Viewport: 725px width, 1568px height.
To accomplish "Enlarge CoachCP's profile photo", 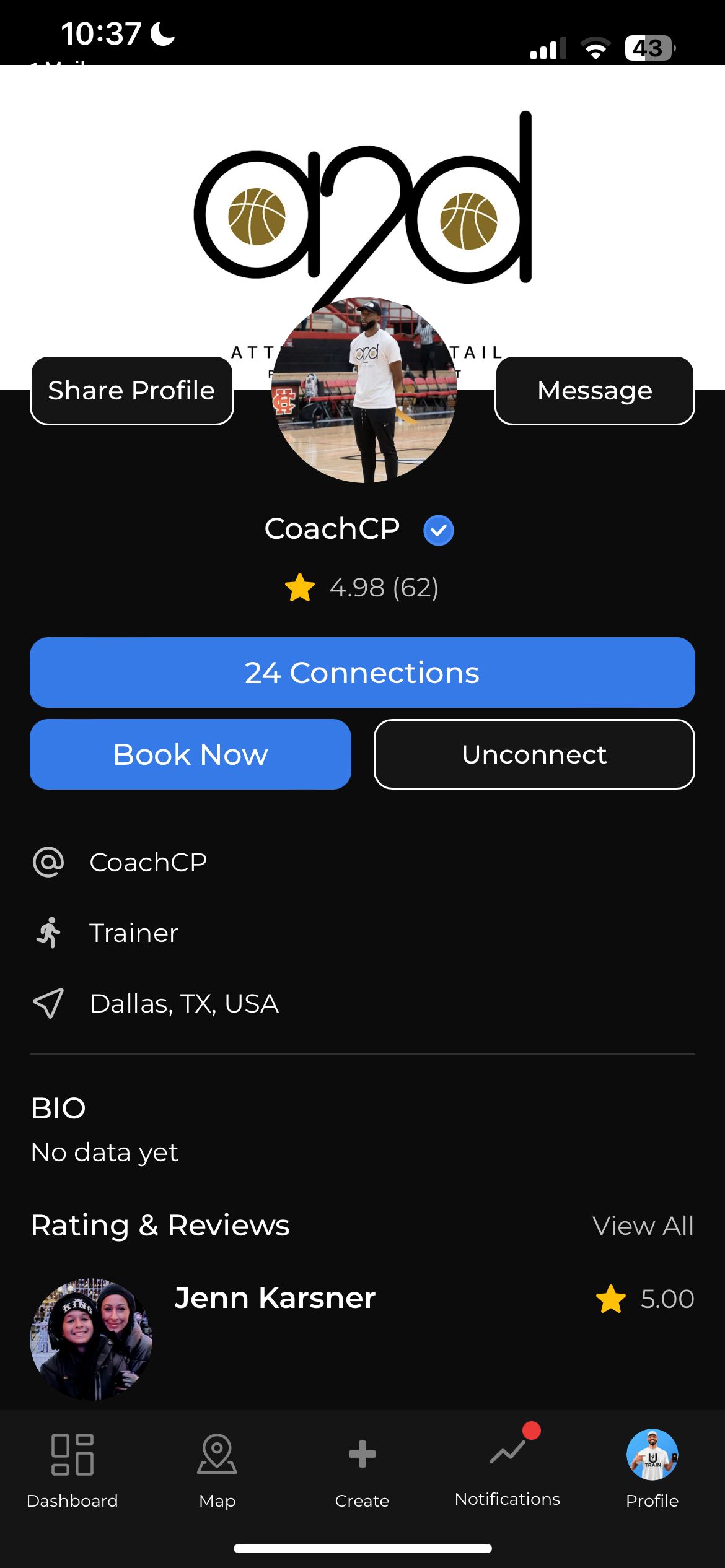I will [x=364, y=390].
